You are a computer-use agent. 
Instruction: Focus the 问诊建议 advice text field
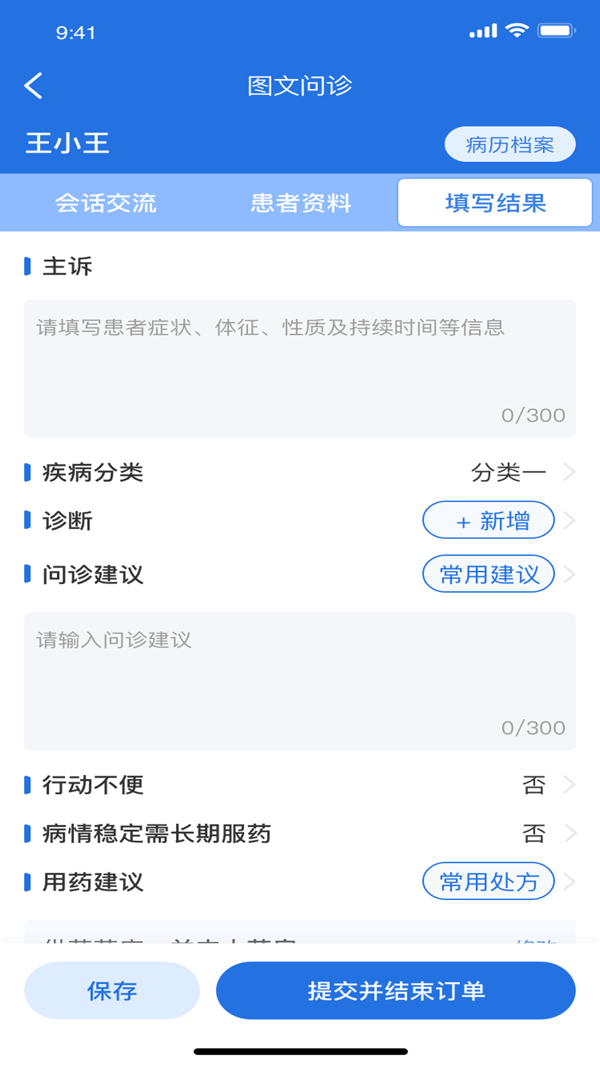tap(300, 681)
